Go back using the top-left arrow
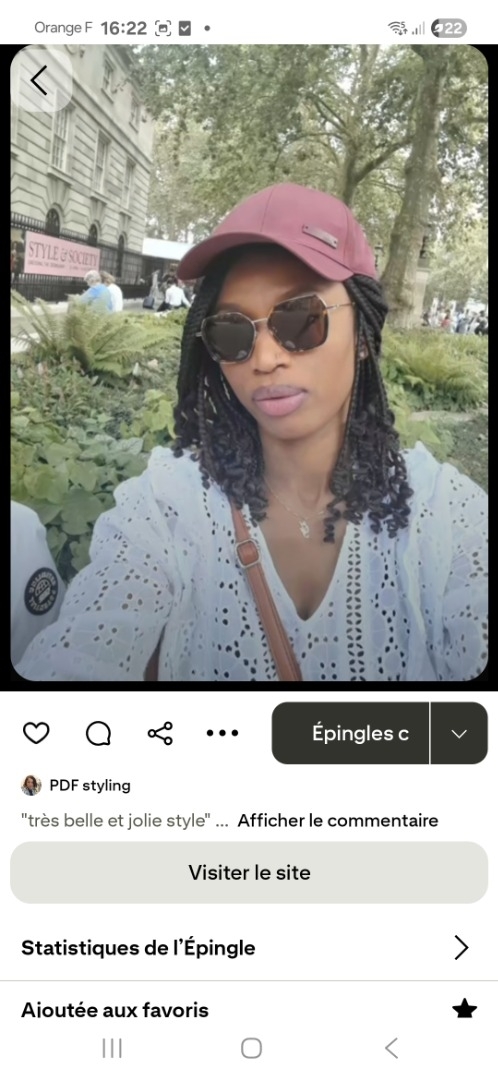The height and width of the screenshot is (1080, 498). [x=40, y=81]
